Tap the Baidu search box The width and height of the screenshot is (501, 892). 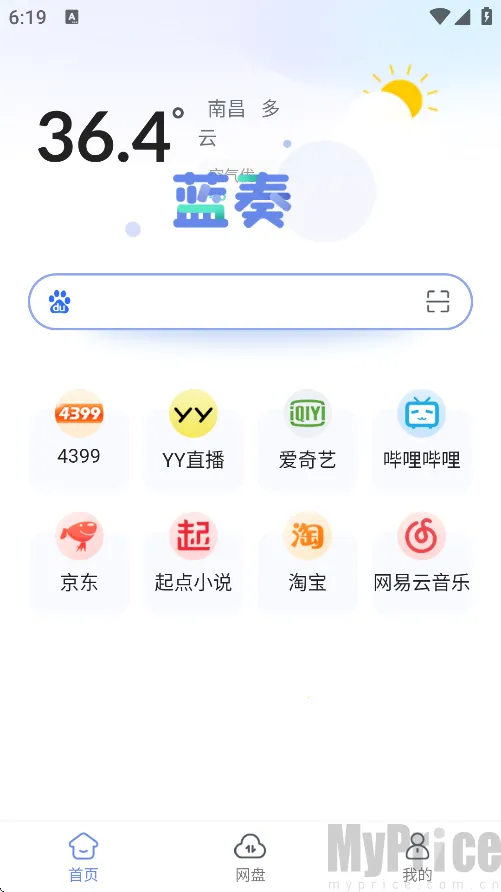(250, 302)
